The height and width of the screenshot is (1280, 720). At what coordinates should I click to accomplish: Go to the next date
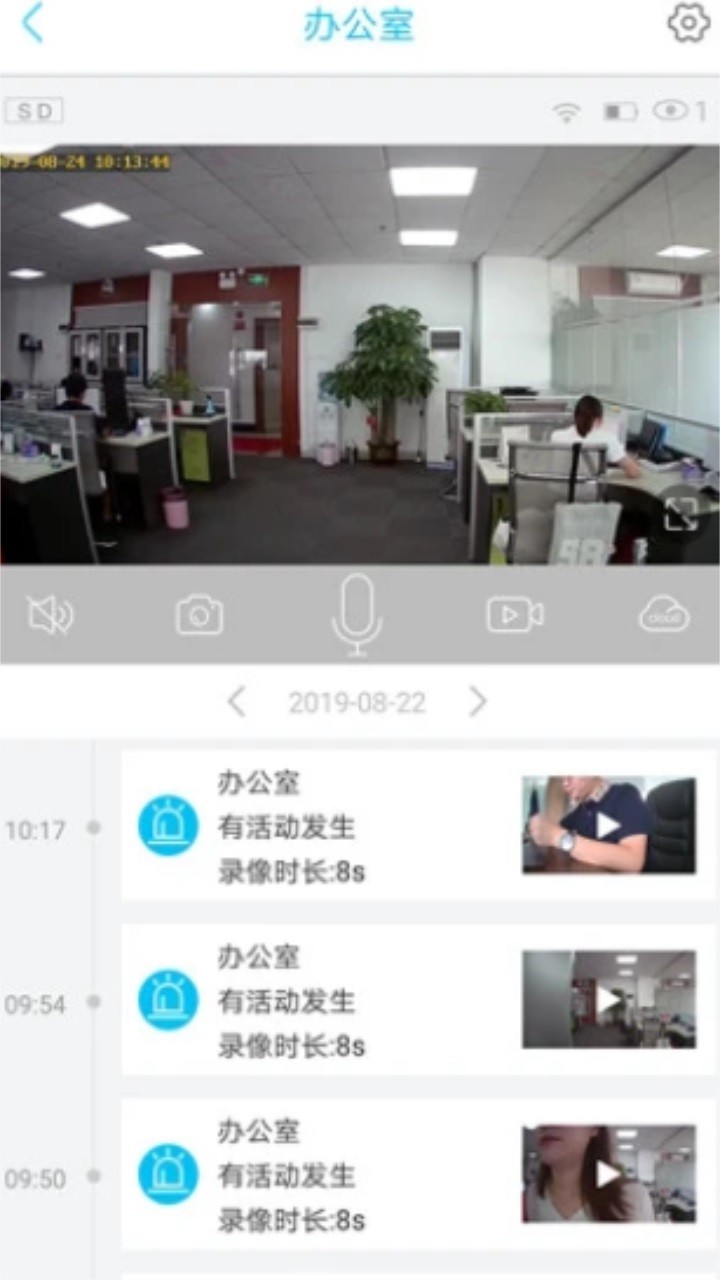pos(478,702)
